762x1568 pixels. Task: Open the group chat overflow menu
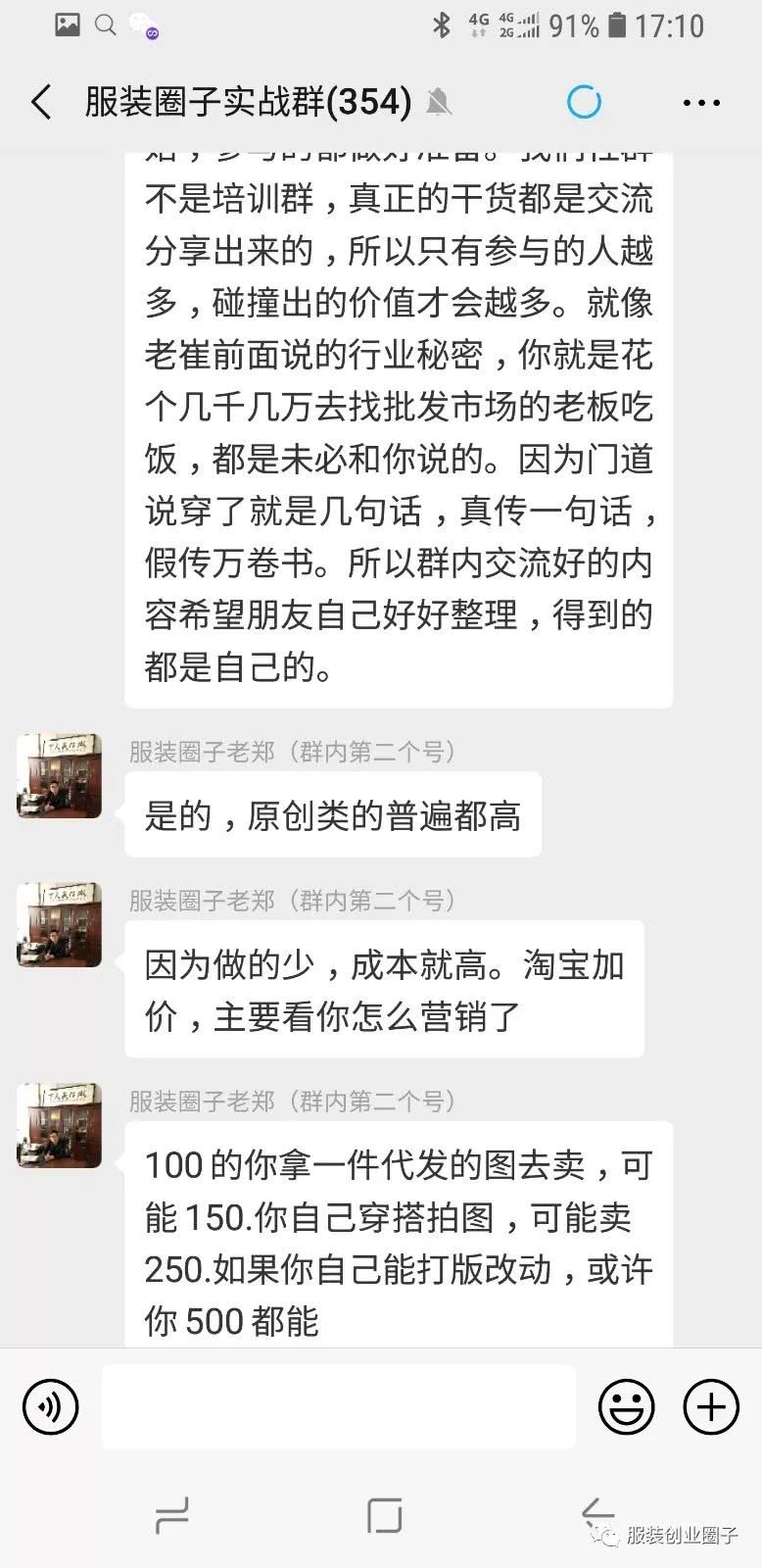point(701,102)
